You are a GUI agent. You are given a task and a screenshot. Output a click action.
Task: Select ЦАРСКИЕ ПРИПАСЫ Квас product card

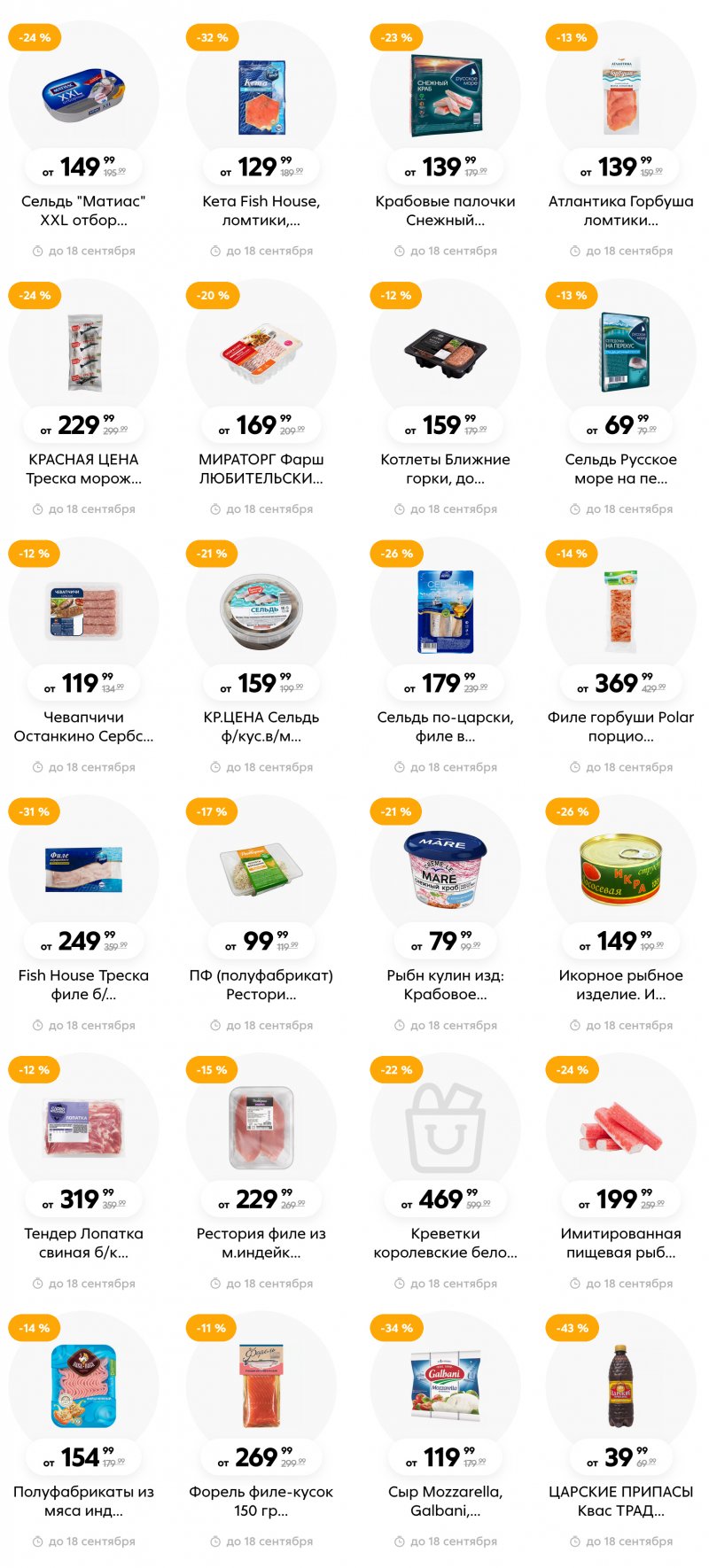(620, 1386)
